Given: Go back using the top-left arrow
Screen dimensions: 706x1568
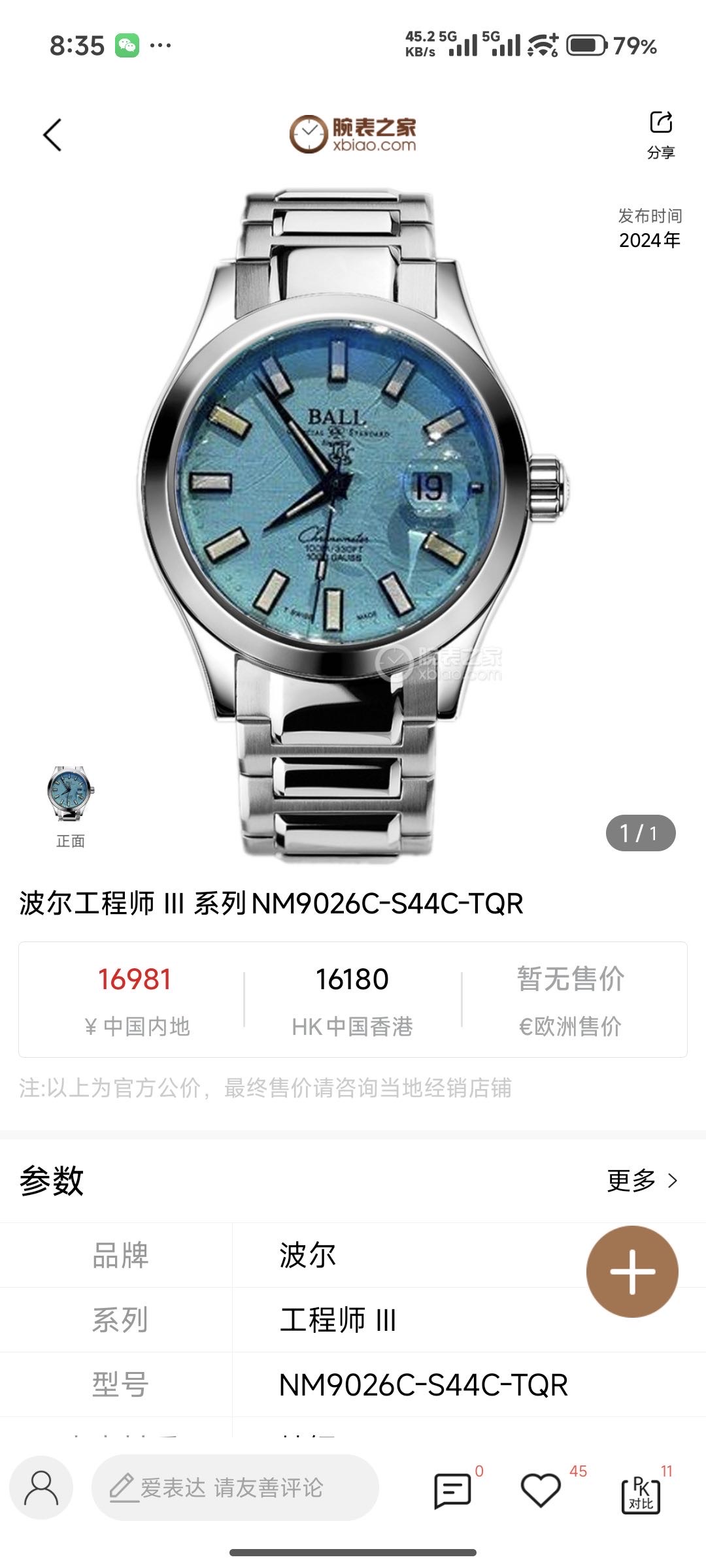Looking at the screenshot, I should point(52,135).
